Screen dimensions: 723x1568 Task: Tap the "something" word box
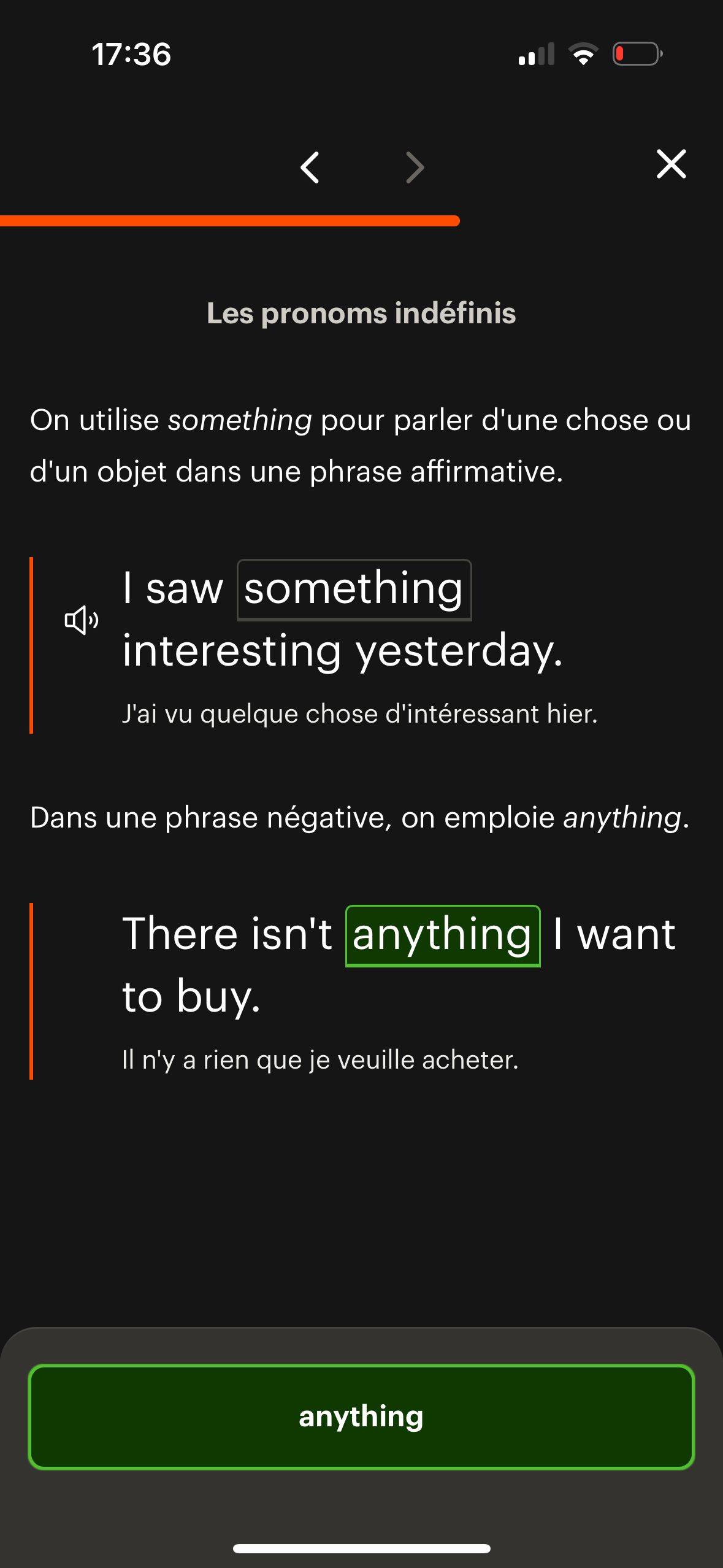354,590
